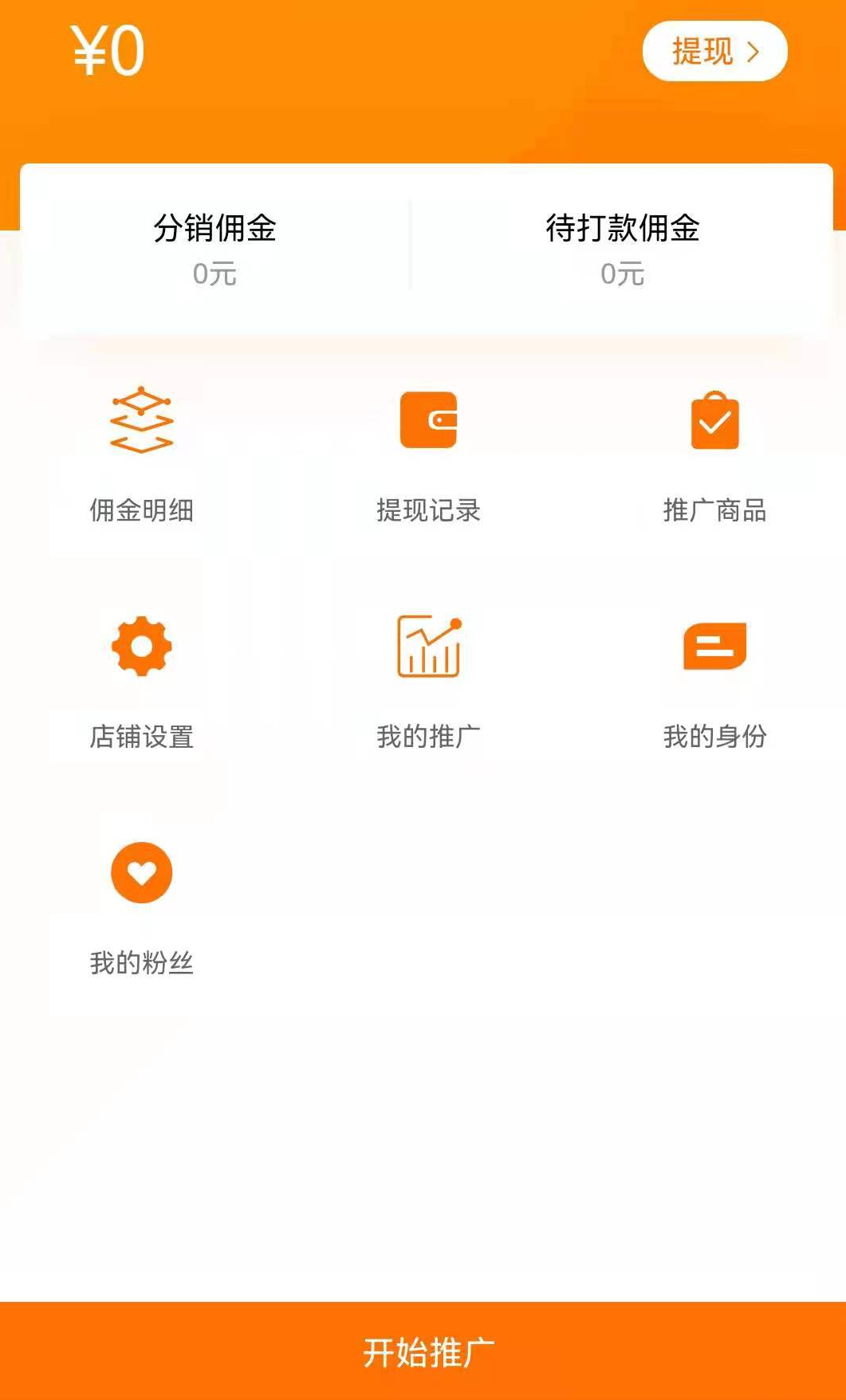The height and width of the screenshot is (1400, 846).
Task: Open 我的身份 identity page
Action: 714,682
